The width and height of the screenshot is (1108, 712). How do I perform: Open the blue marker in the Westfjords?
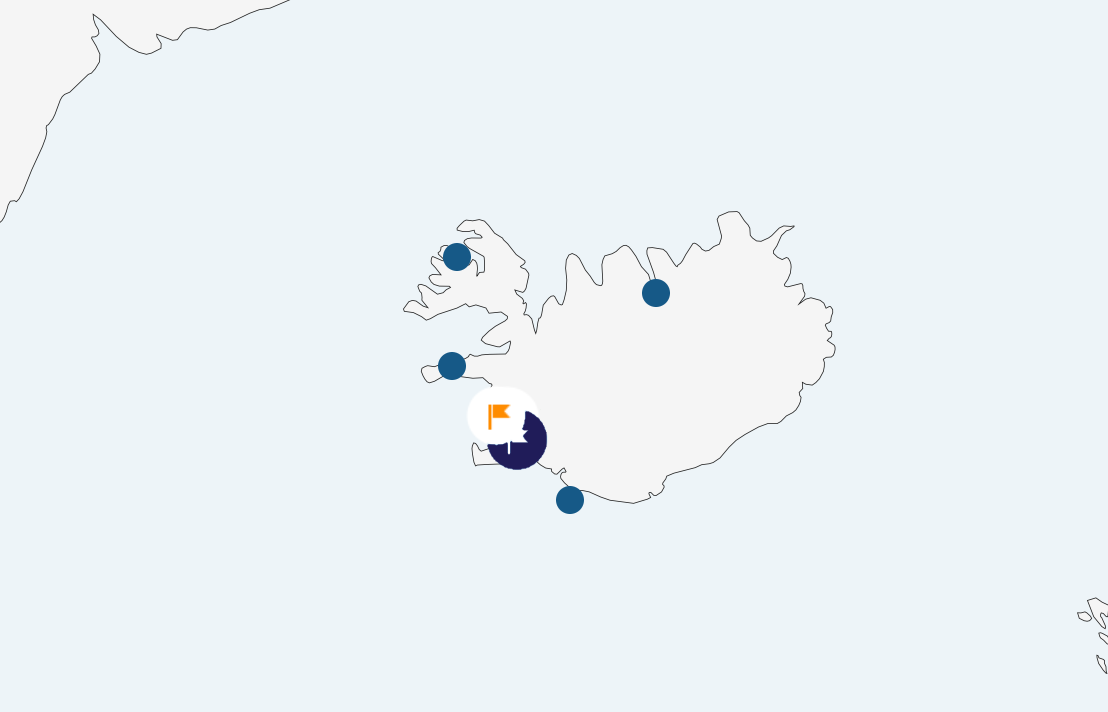(457, 257)
